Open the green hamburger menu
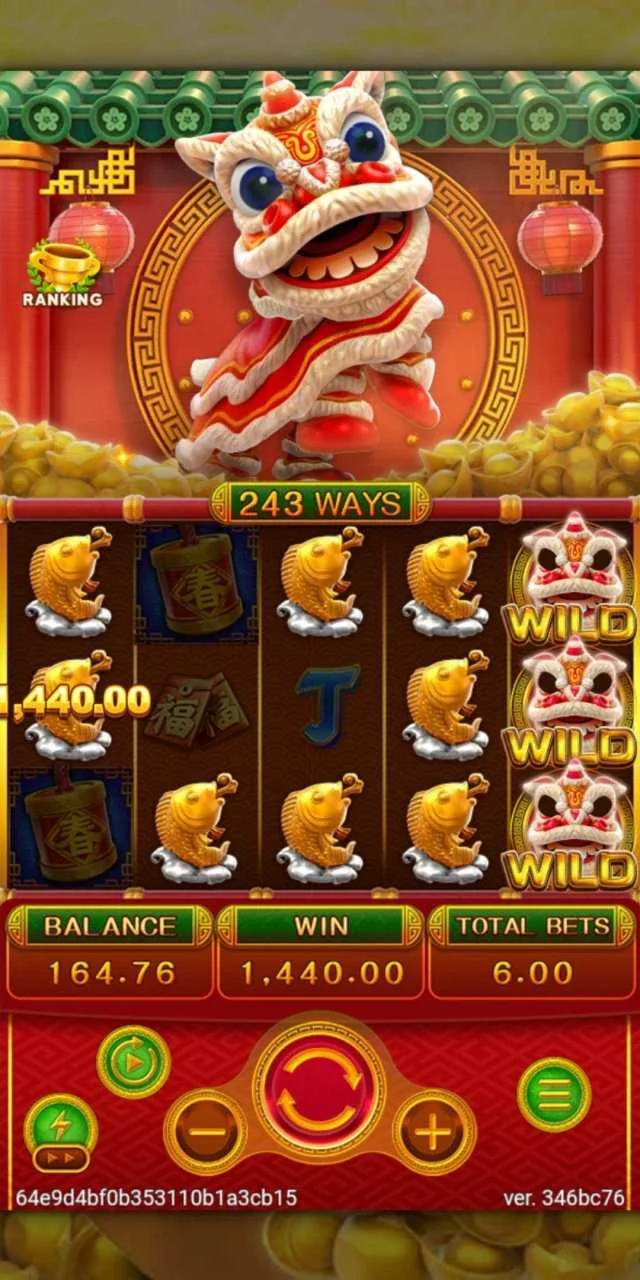The width and height of the screenshot is (640, 1280). (x=554, y=1095)
